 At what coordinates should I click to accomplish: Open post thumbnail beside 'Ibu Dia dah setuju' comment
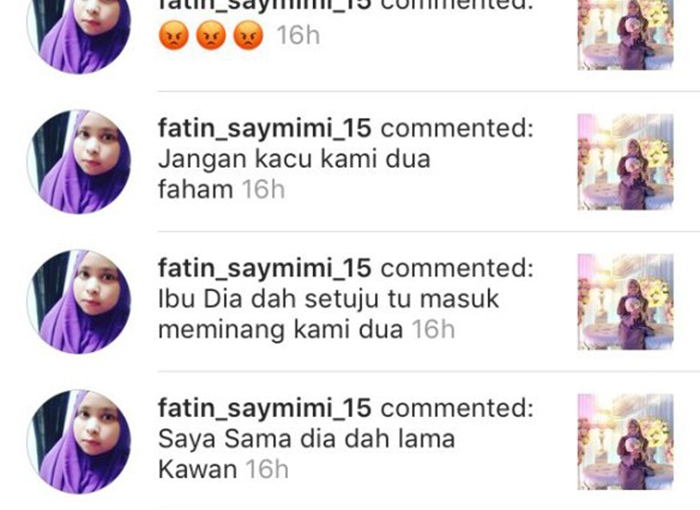(625, 301)
